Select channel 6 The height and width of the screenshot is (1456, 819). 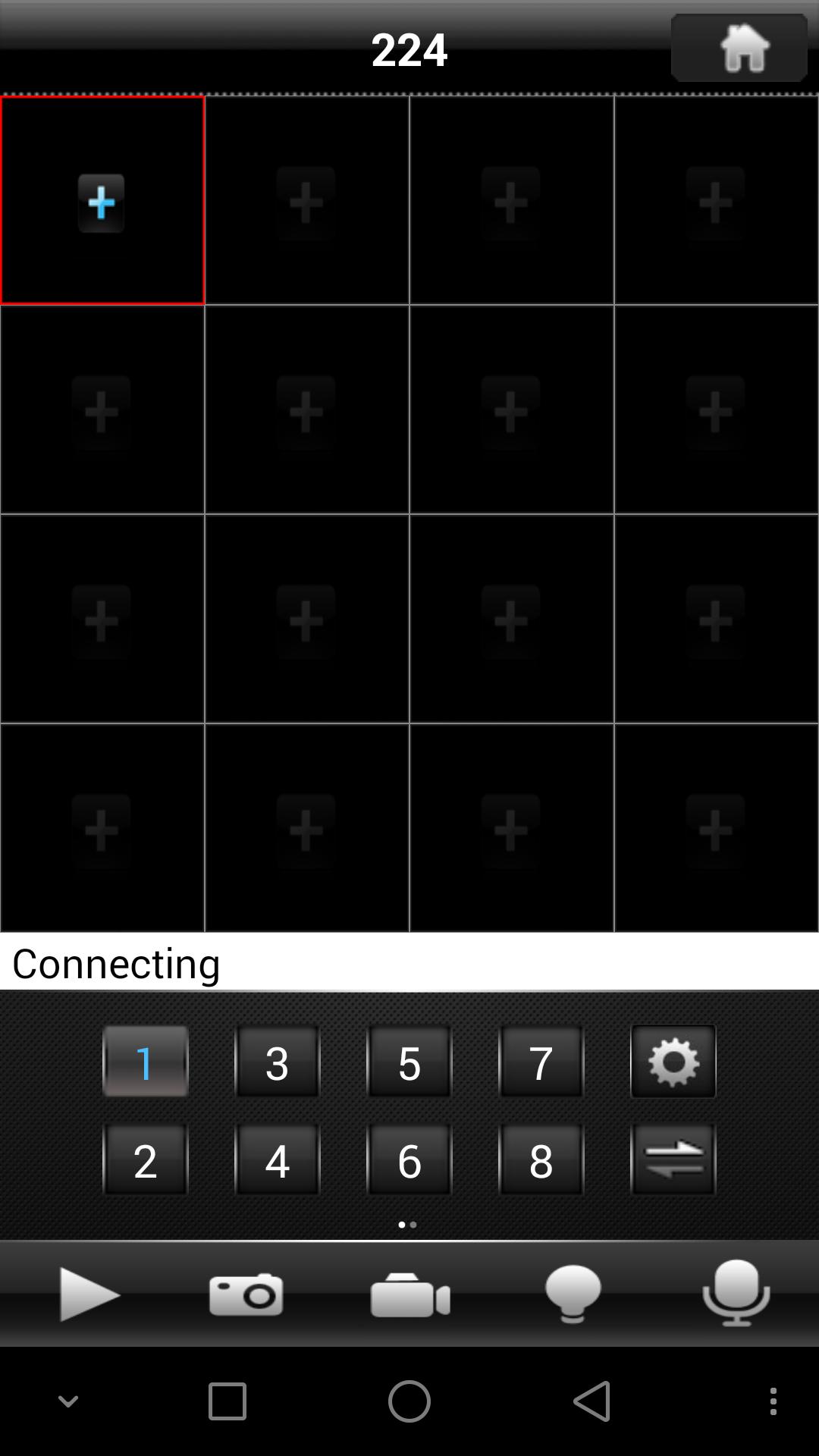[409, 1160]
